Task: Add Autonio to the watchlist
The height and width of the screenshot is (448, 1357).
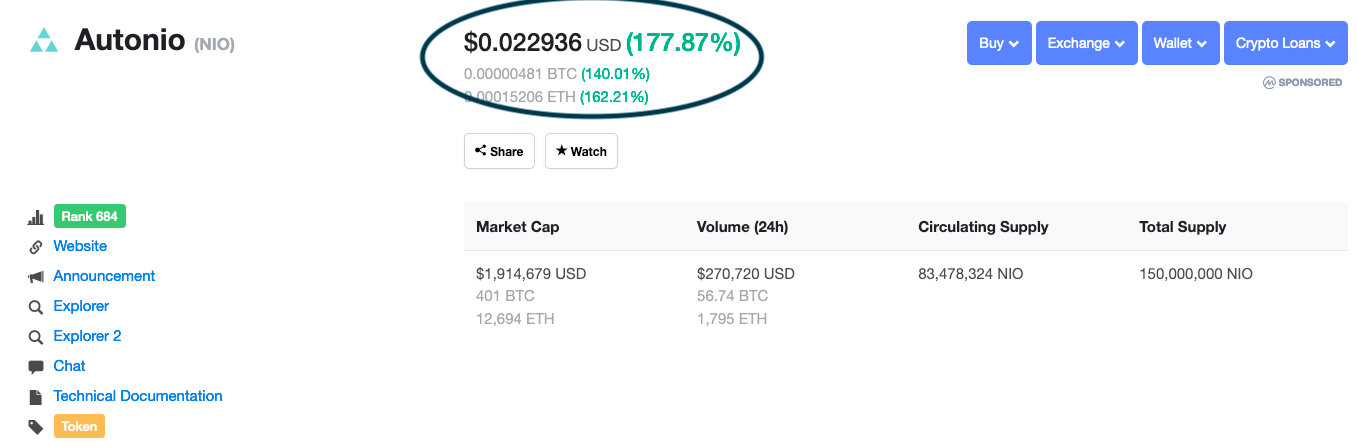Action: tap(581, 151)
